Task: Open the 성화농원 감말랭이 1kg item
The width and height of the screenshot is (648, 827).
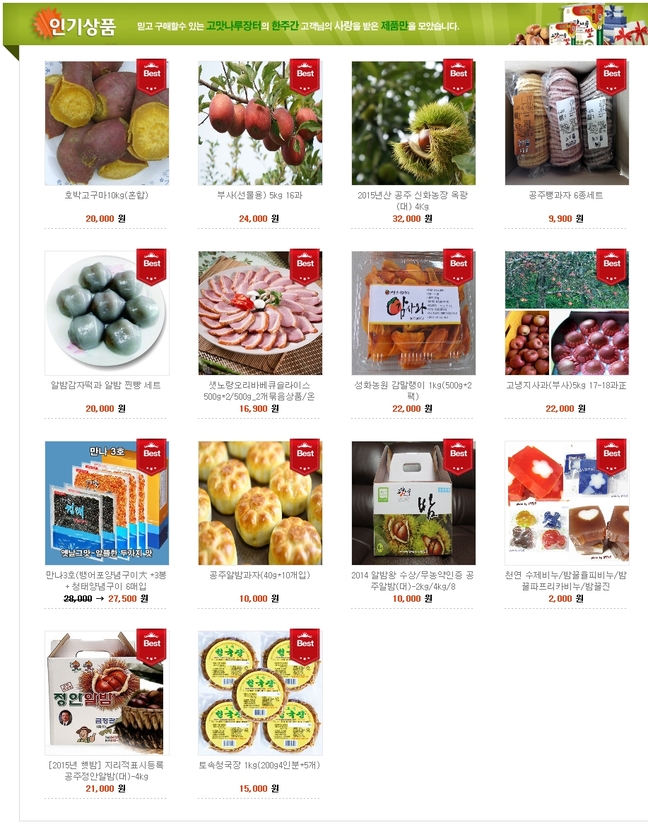Action: (413, 313)
